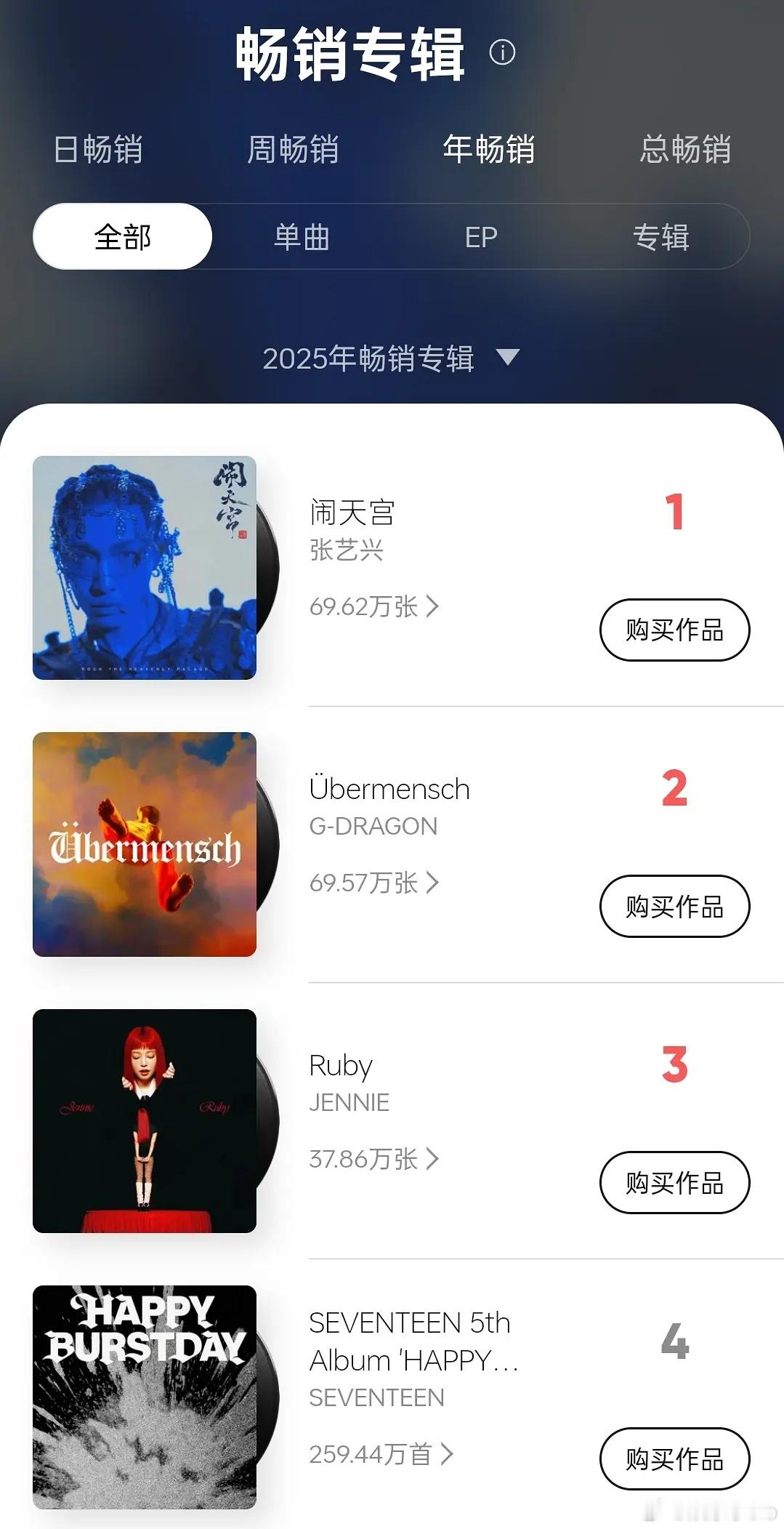Switch to the 周畅销 tab
This screenshot has height=1529, width=784.
(293, 150)
